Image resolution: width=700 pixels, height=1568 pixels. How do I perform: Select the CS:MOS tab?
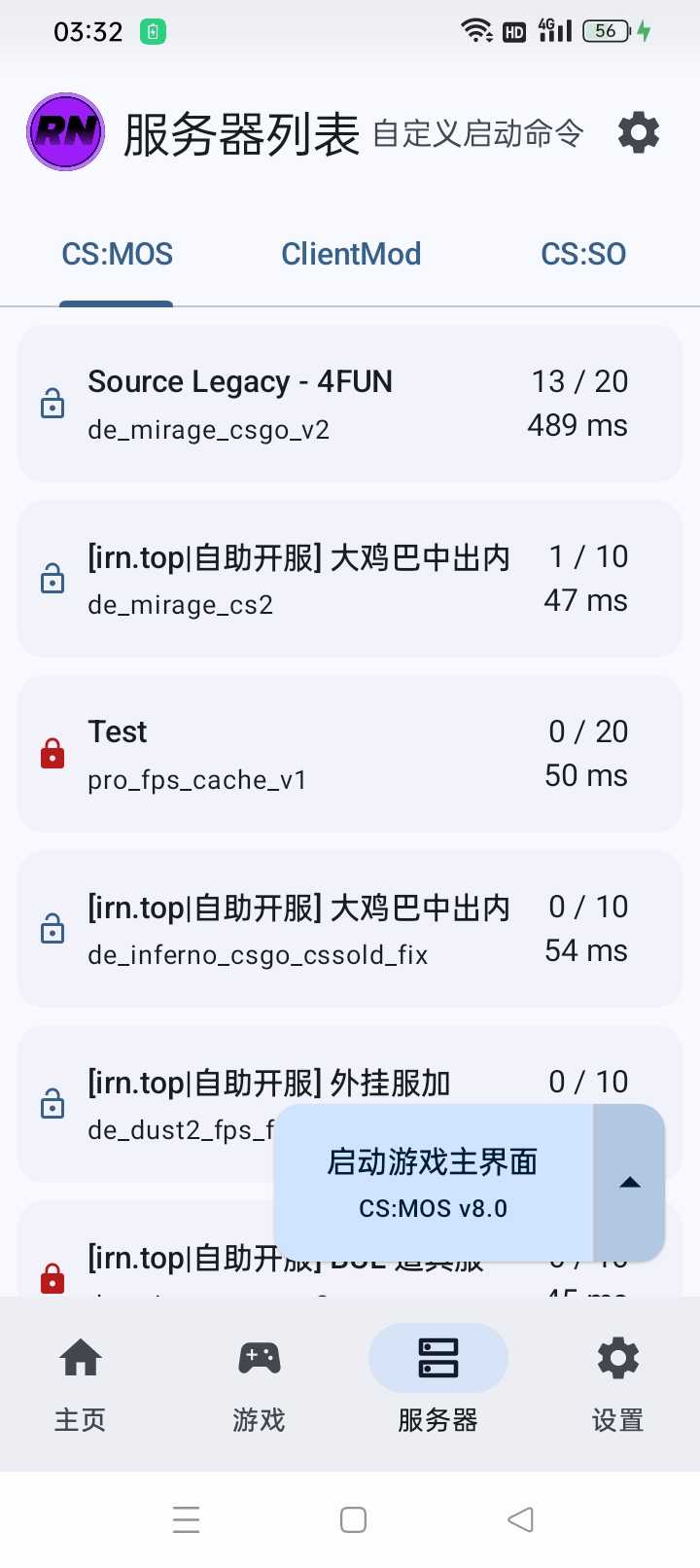click(x=117, y=255)
